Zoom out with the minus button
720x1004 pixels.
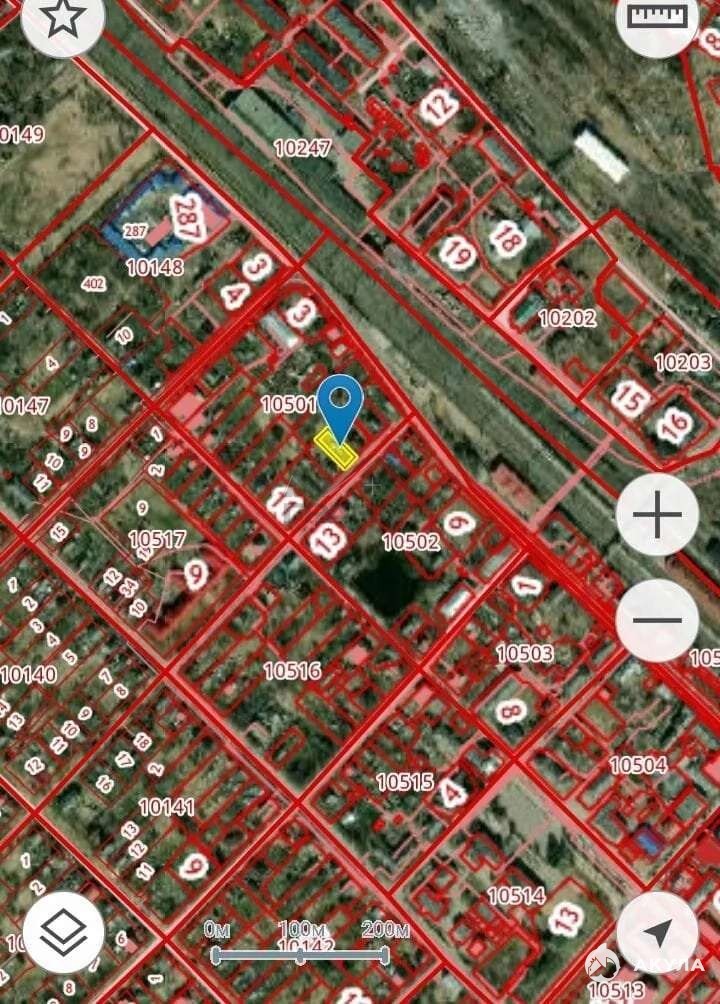click(x=657, y=620)
